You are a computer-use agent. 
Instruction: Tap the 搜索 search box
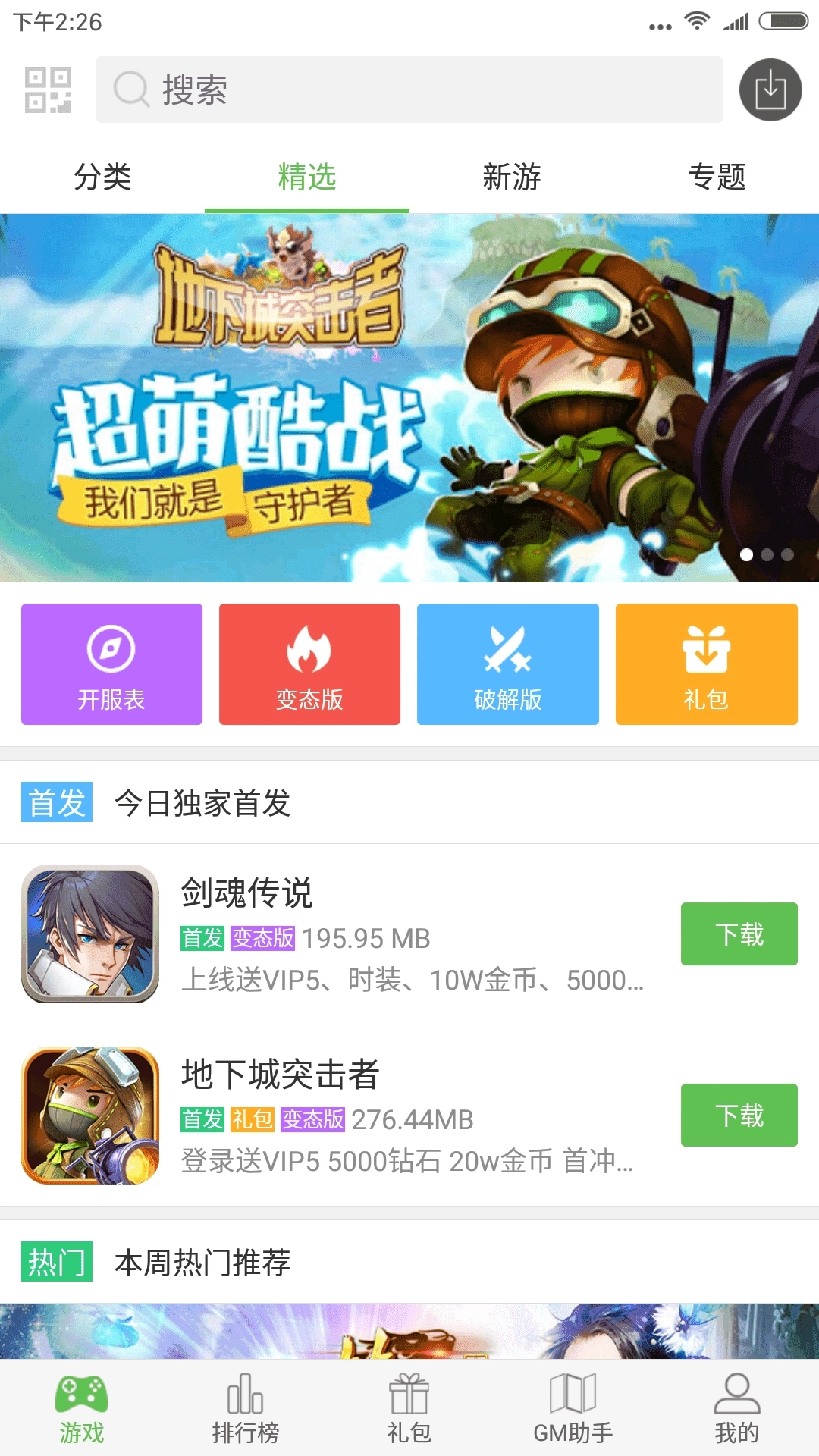[409, 89]
